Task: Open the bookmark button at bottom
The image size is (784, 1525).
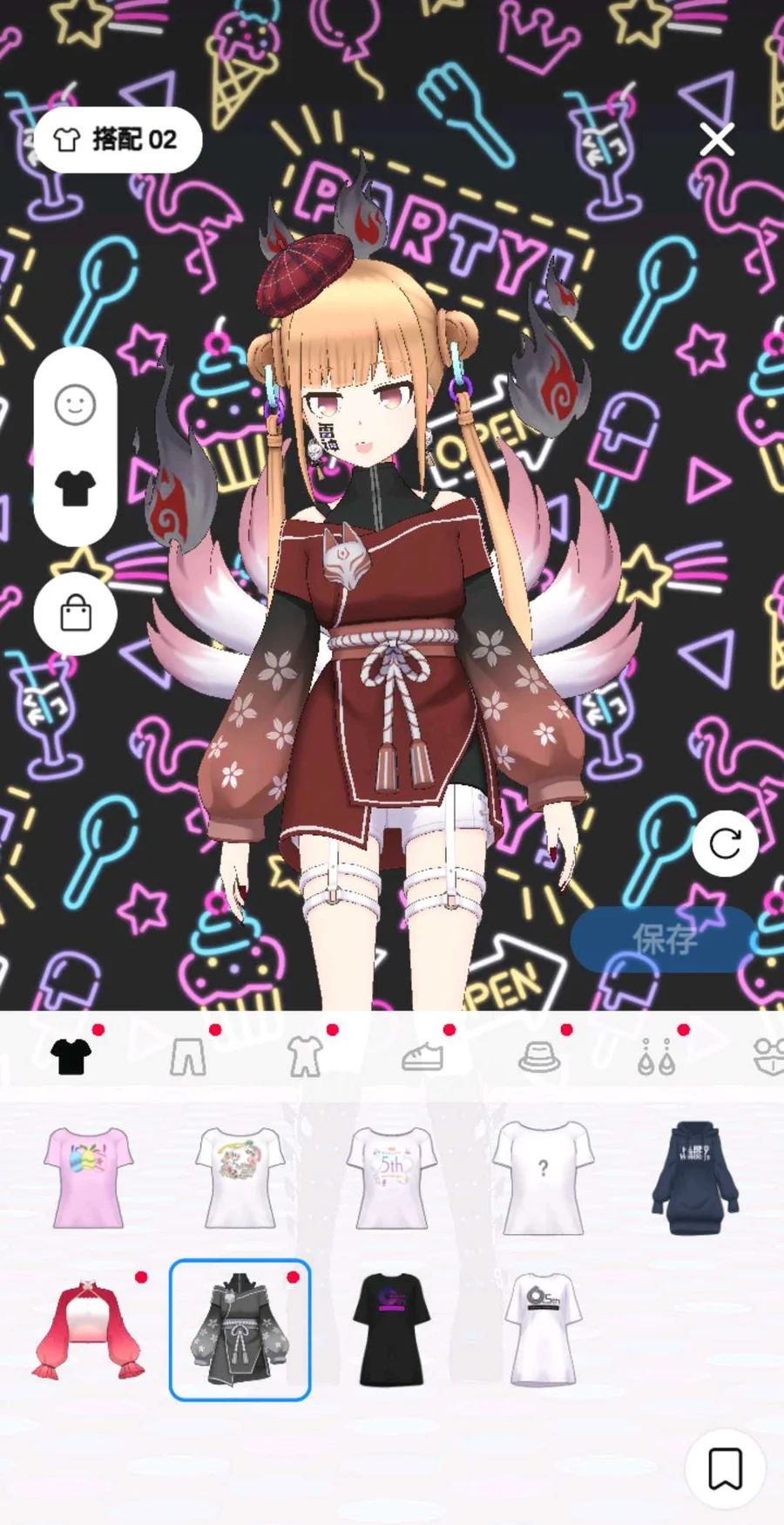Action: click(725, 1469)
